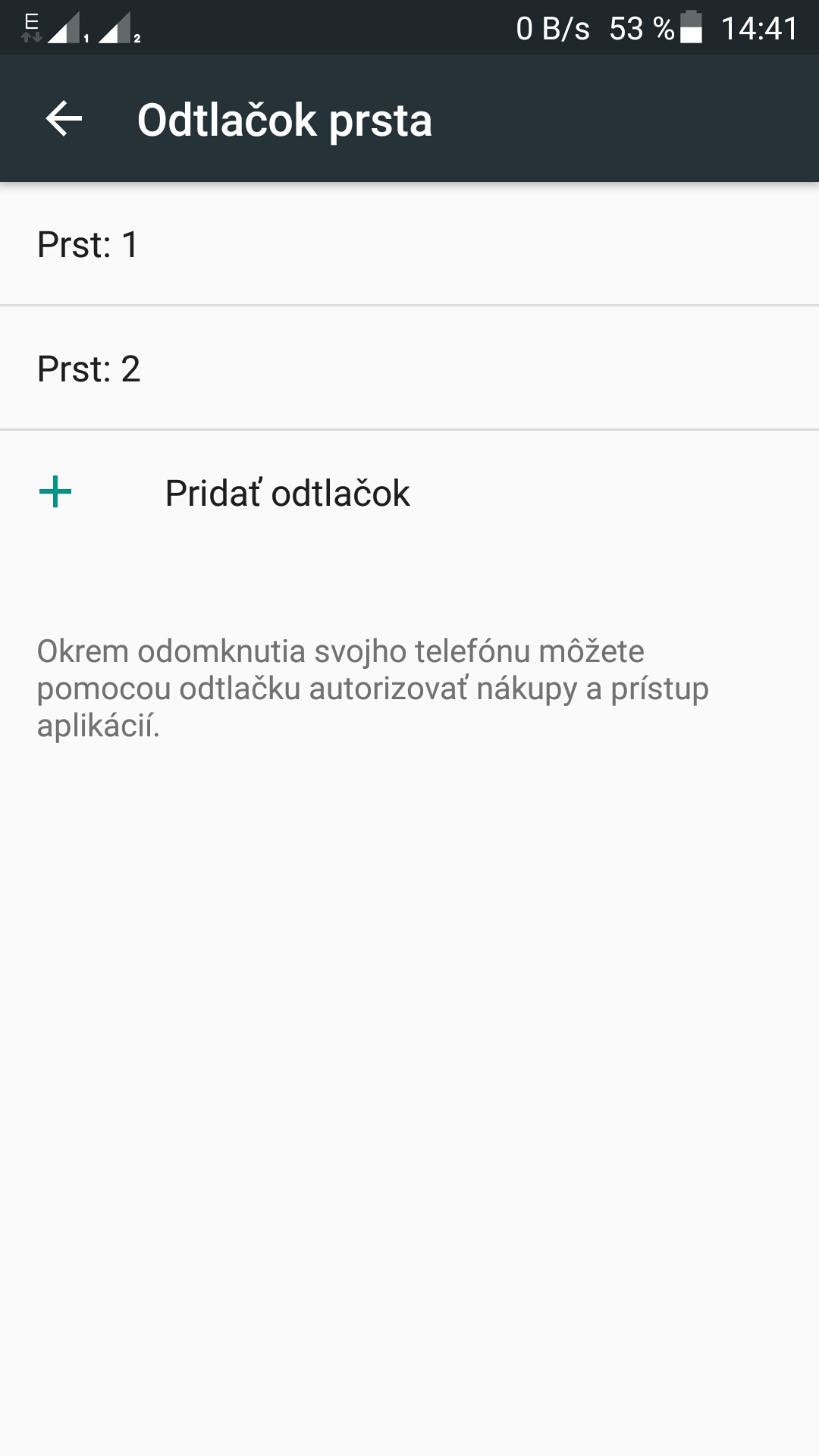
Task: Open the Prst: 2 fingerprint entry
Action: tap(409, 369)
